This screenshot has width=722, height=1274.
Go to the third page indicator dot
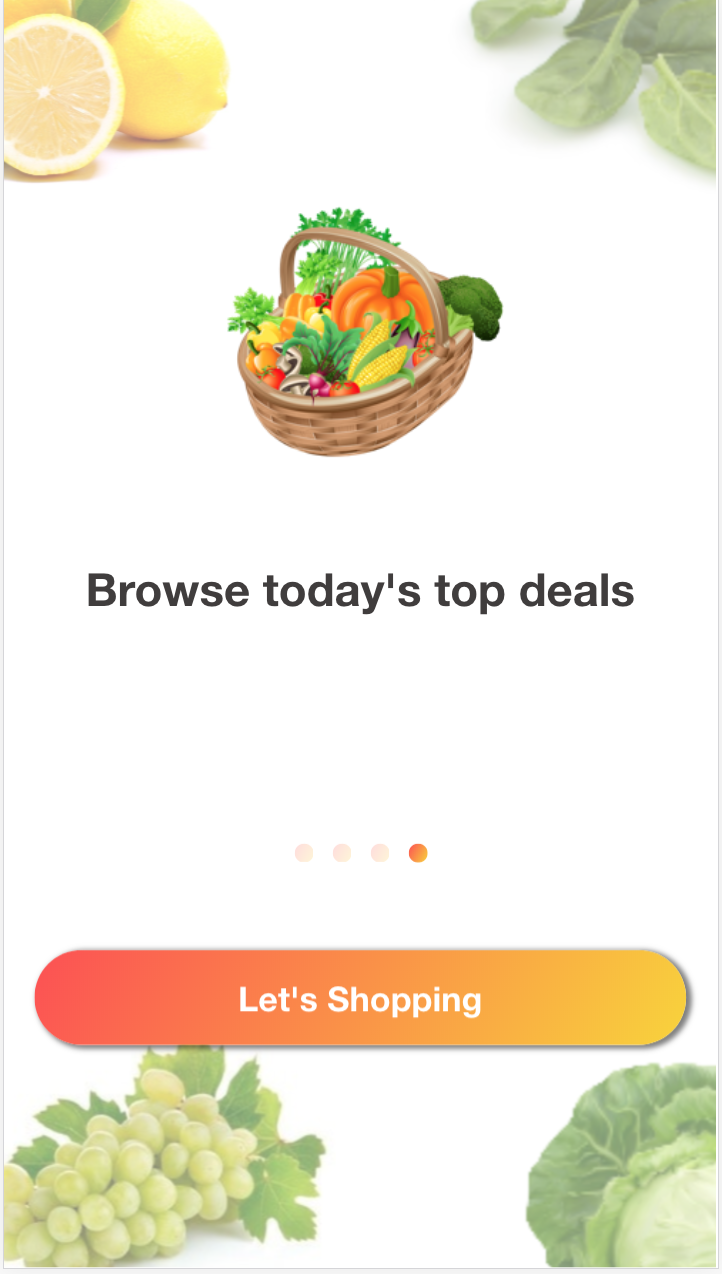pyautogui.click(x=380, y=853)
